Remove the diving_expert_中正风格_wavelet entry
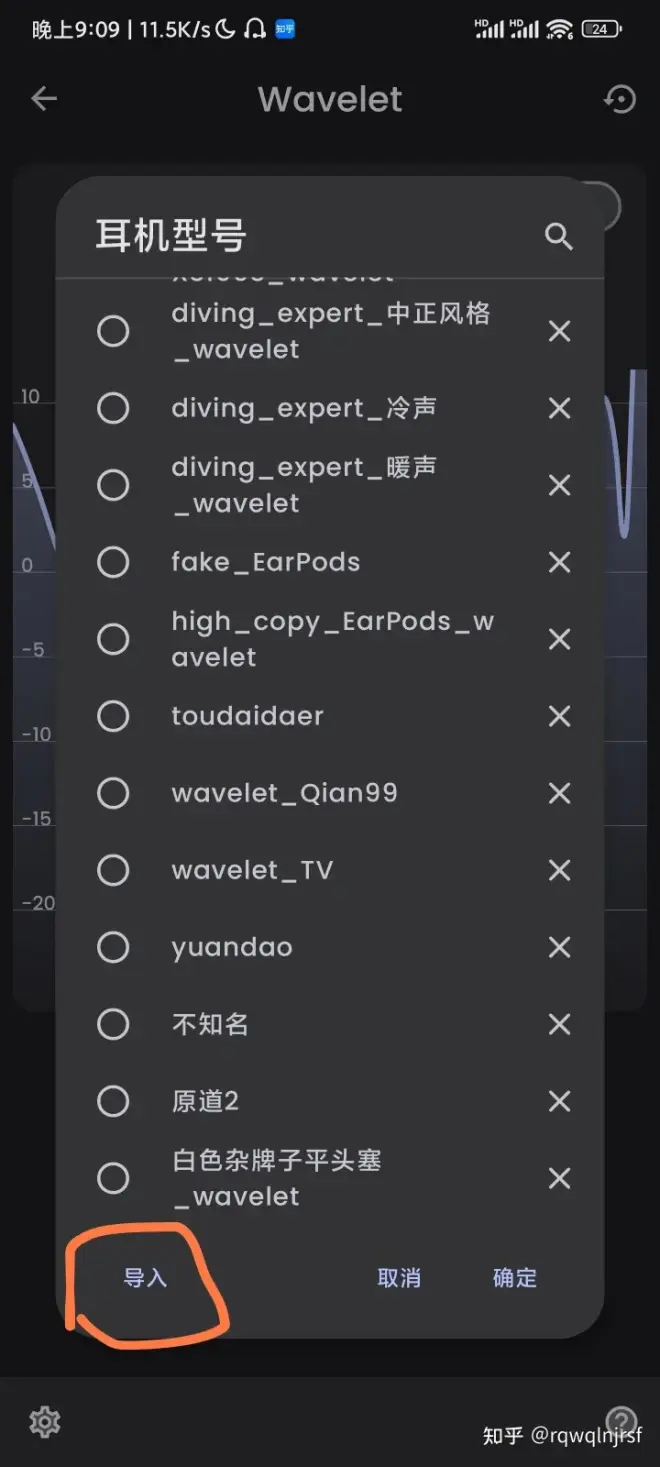This screenshot has height=1467, width=660. [x=559, y=331]
